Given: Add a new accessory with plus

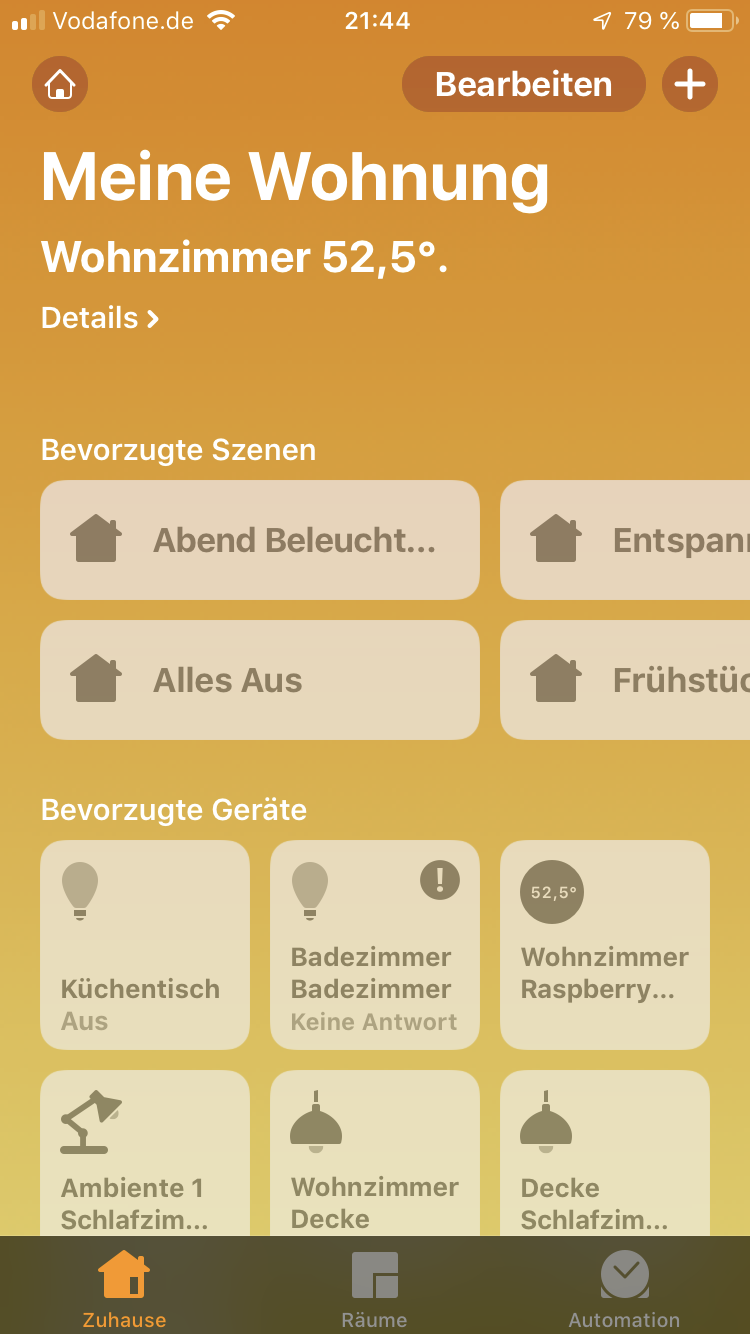Looking at the screenshot, I should (x=689, y=84).
